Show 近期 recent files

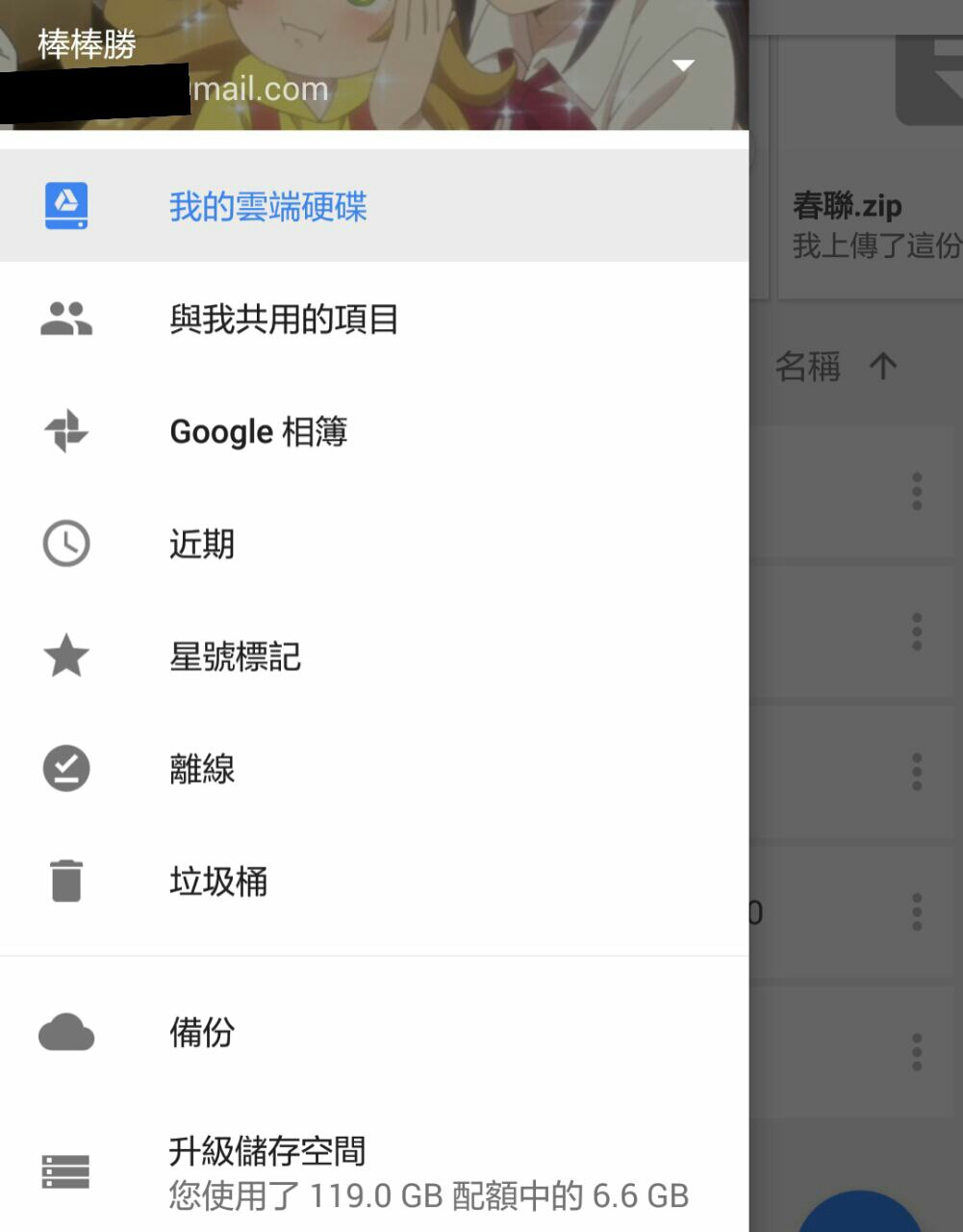click(202, 544)
